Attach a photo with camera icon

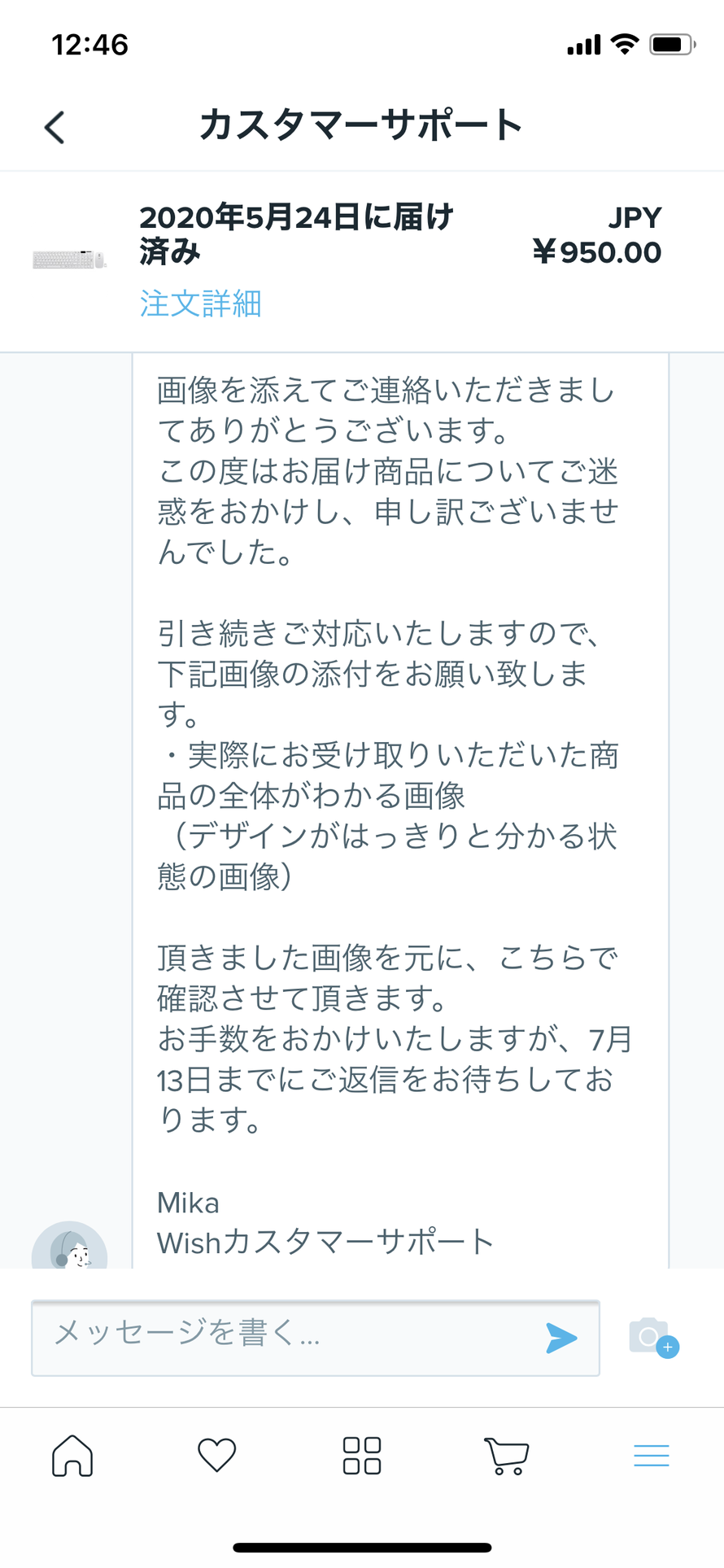653,1338
